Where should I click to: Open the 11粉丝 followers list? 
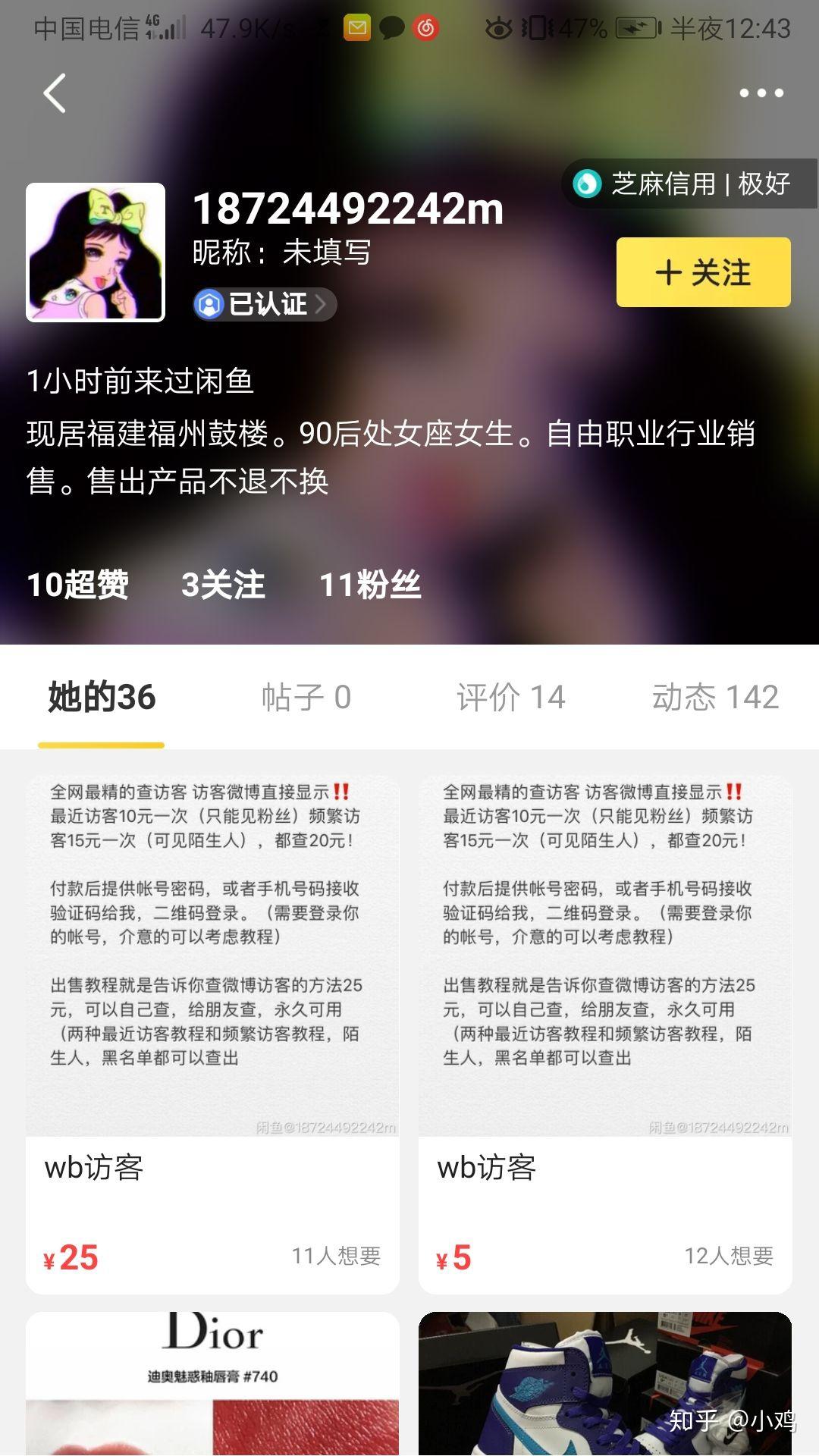[x=369, y=585]
